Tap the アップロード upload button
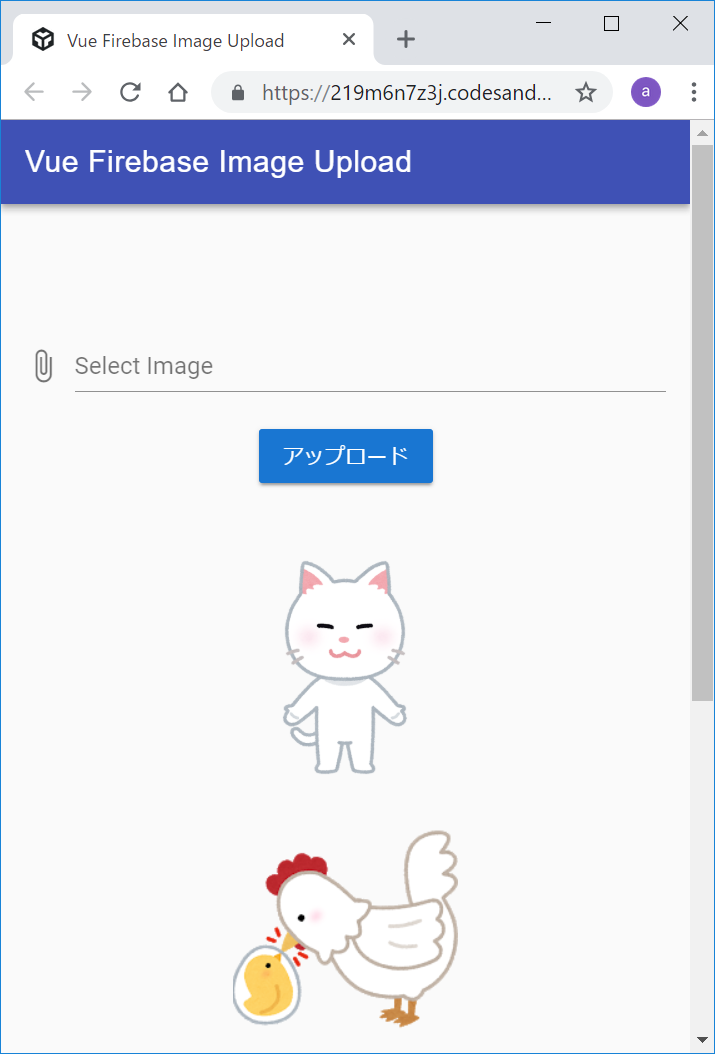715x1054 pixels. [x=346, y=456]
